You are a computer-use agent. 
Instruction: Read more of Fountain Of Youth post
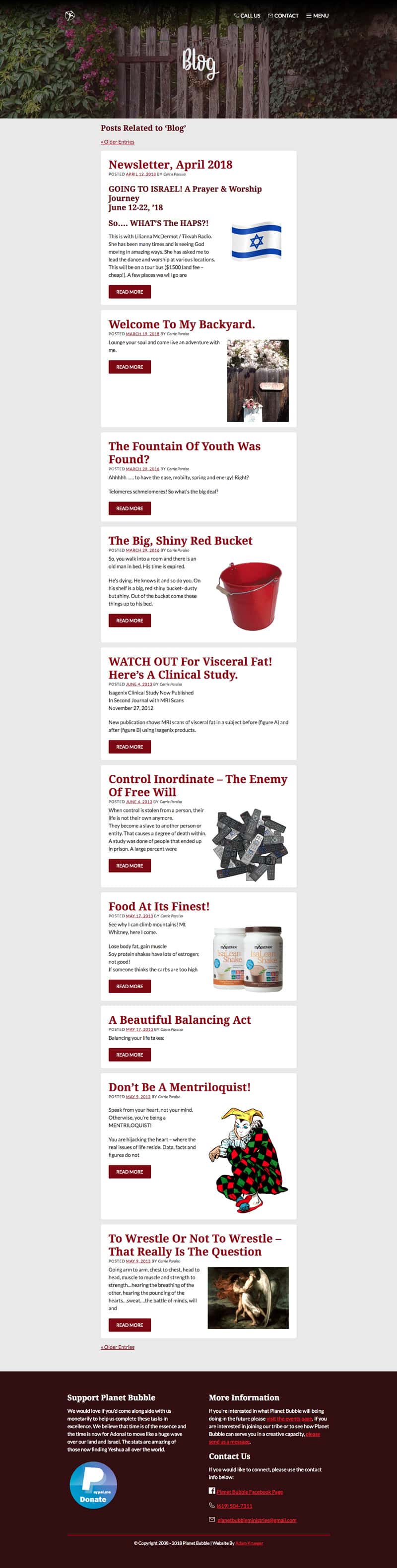[x=129, y=508]
